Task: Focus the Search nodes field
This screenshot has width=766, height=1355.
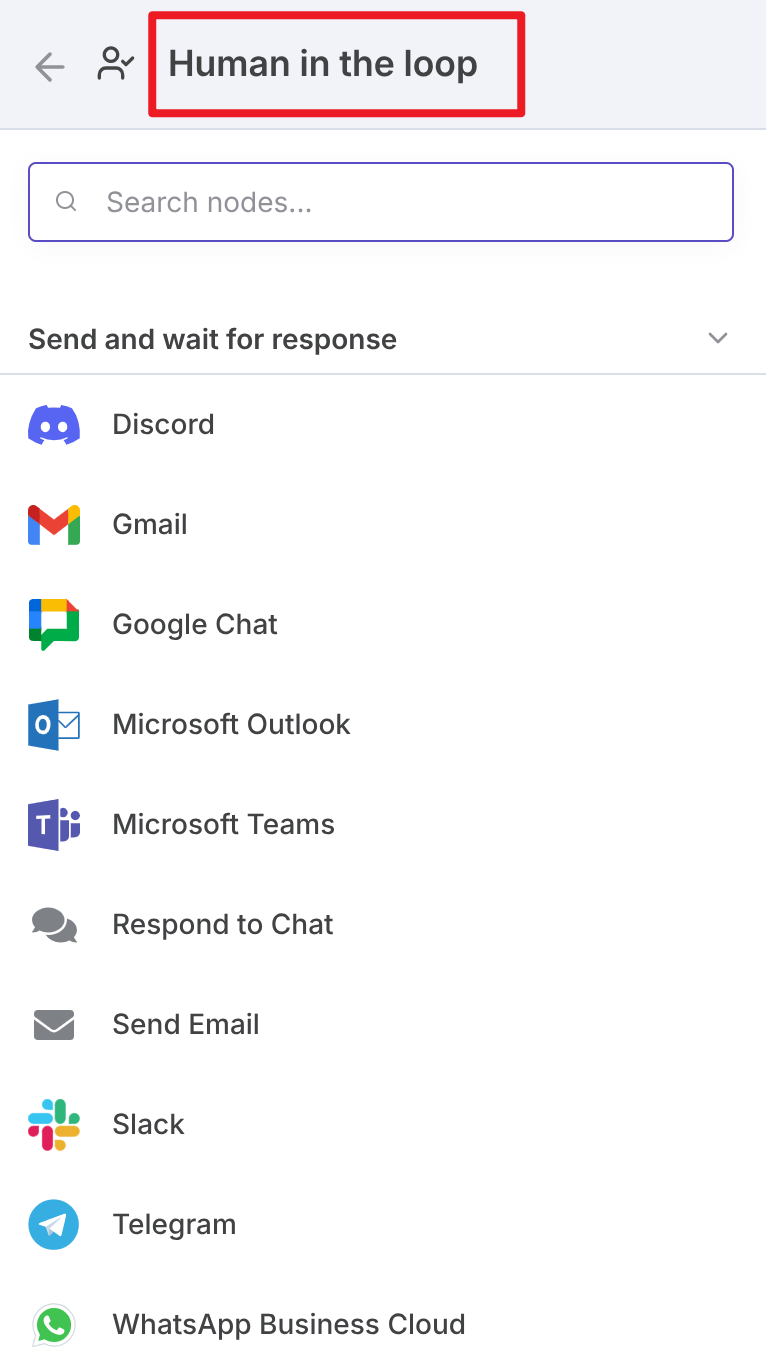Action: coord(381,202)
